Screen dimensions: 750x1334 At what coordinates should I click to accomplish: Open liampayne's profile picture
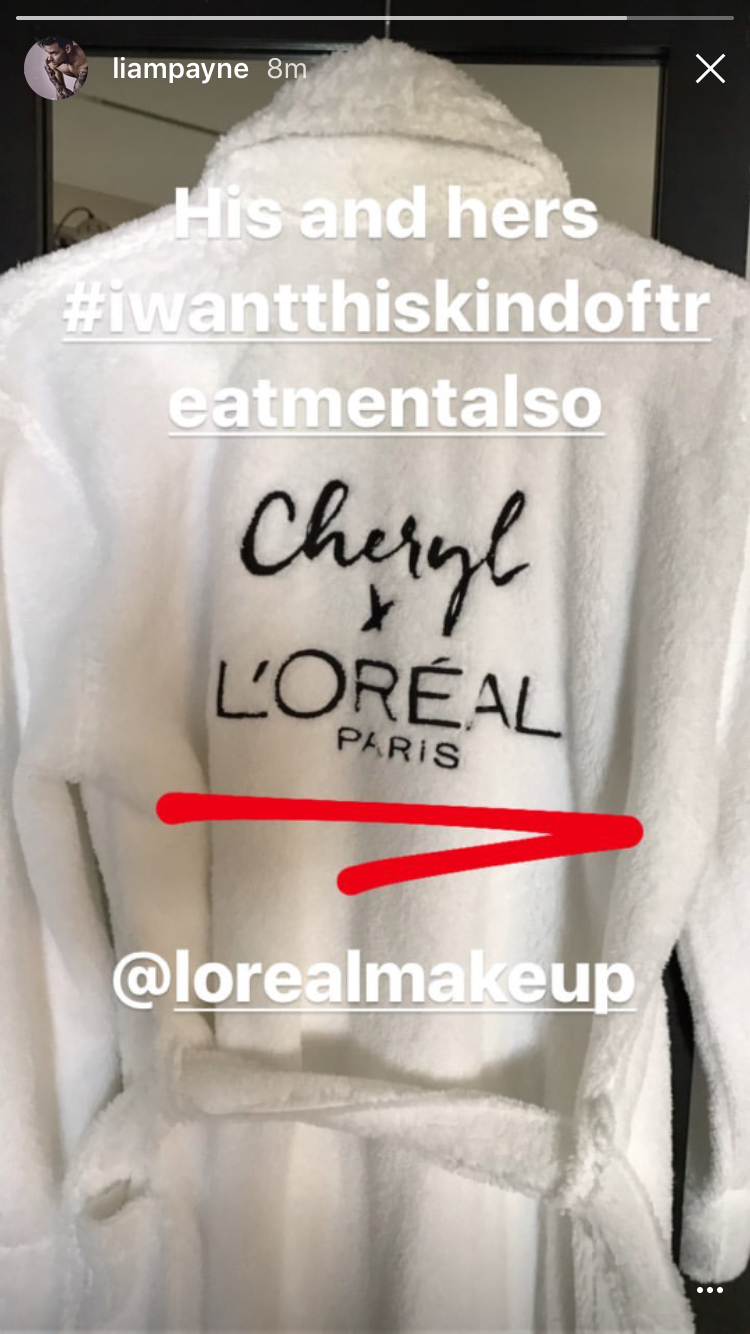point(56,68)
